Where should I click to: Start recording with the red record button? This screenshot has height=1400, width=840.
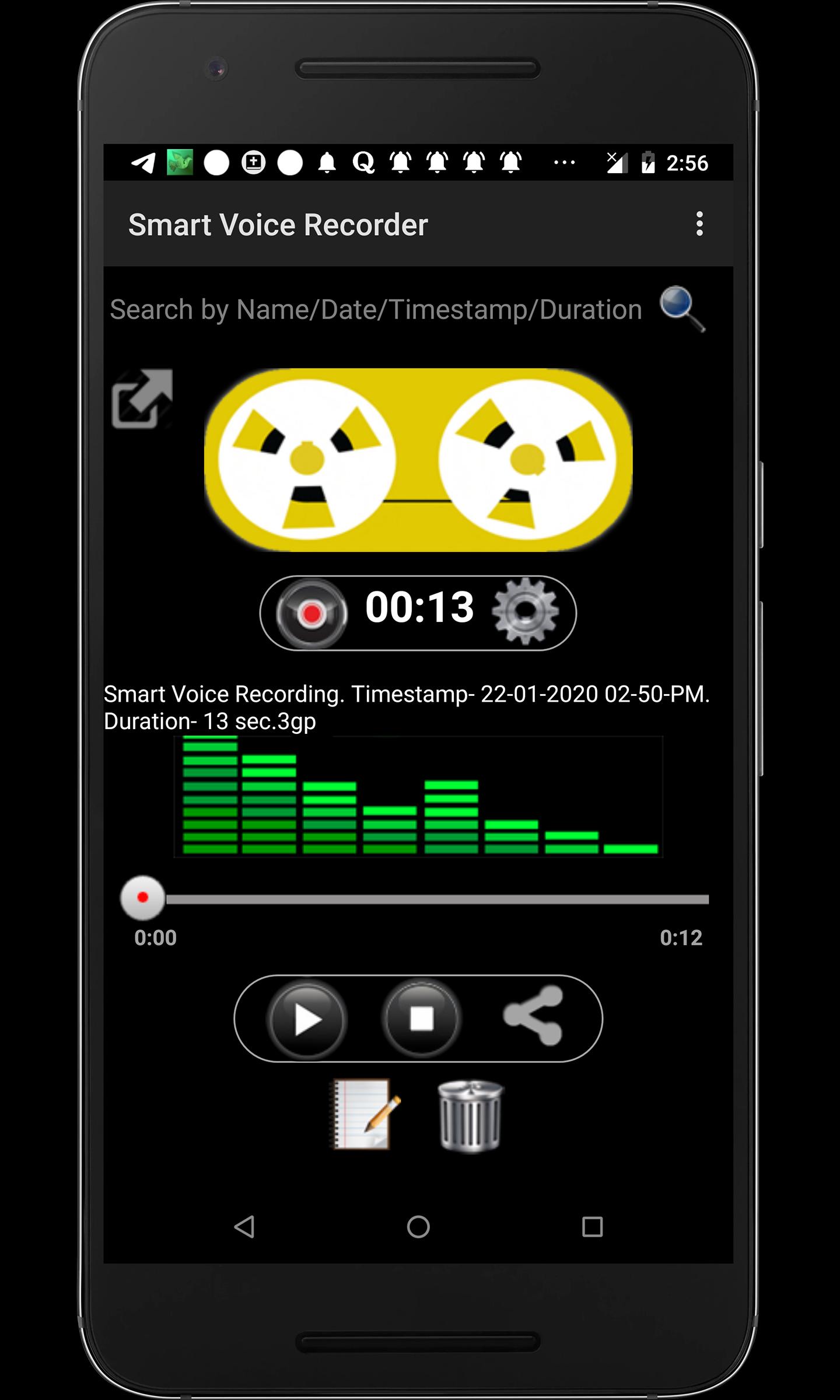pos(311,613)
